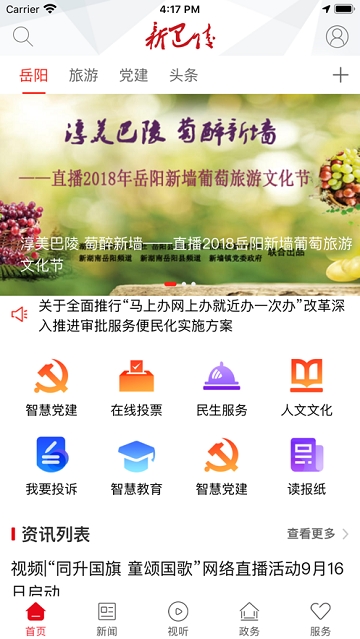Switch to the 党建 top tab

[x=133, y=75]
